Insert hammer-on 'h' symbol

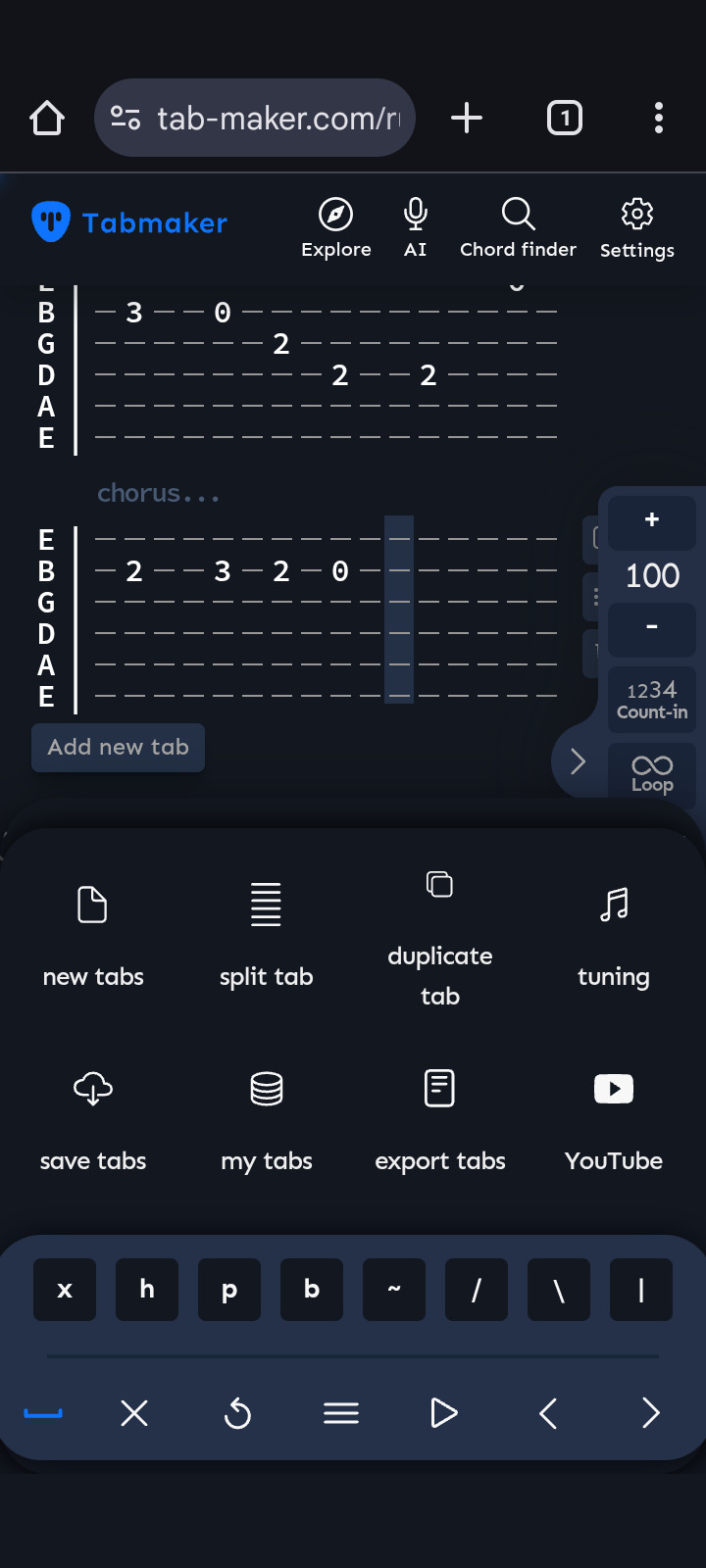[x=147, y=1290]
